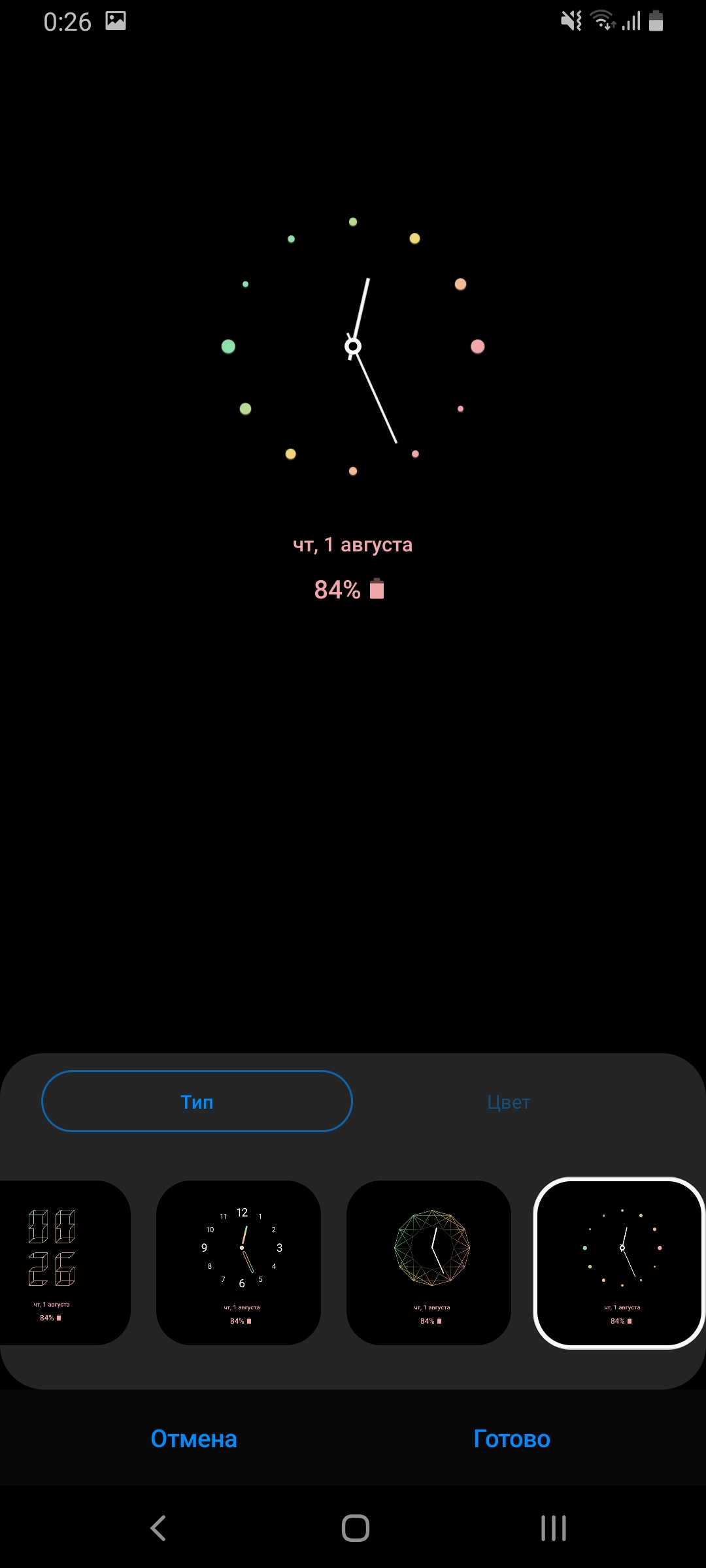706x1568 pixels.
Task: Choose the analog clock with numbers
Action: 239,1262
